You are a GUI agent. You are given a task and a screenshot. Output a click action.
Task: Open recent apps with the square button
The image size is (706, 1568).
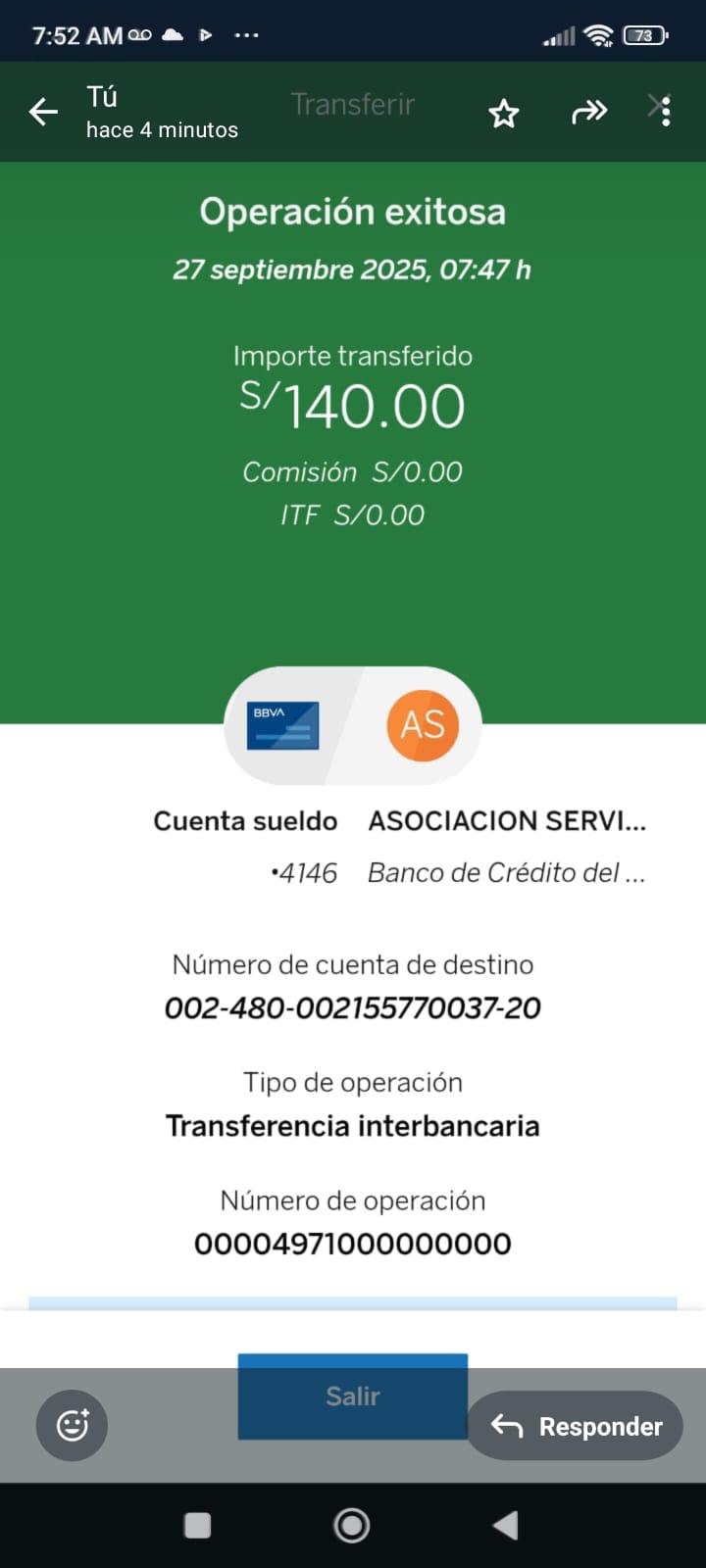tap(198, 1525)
